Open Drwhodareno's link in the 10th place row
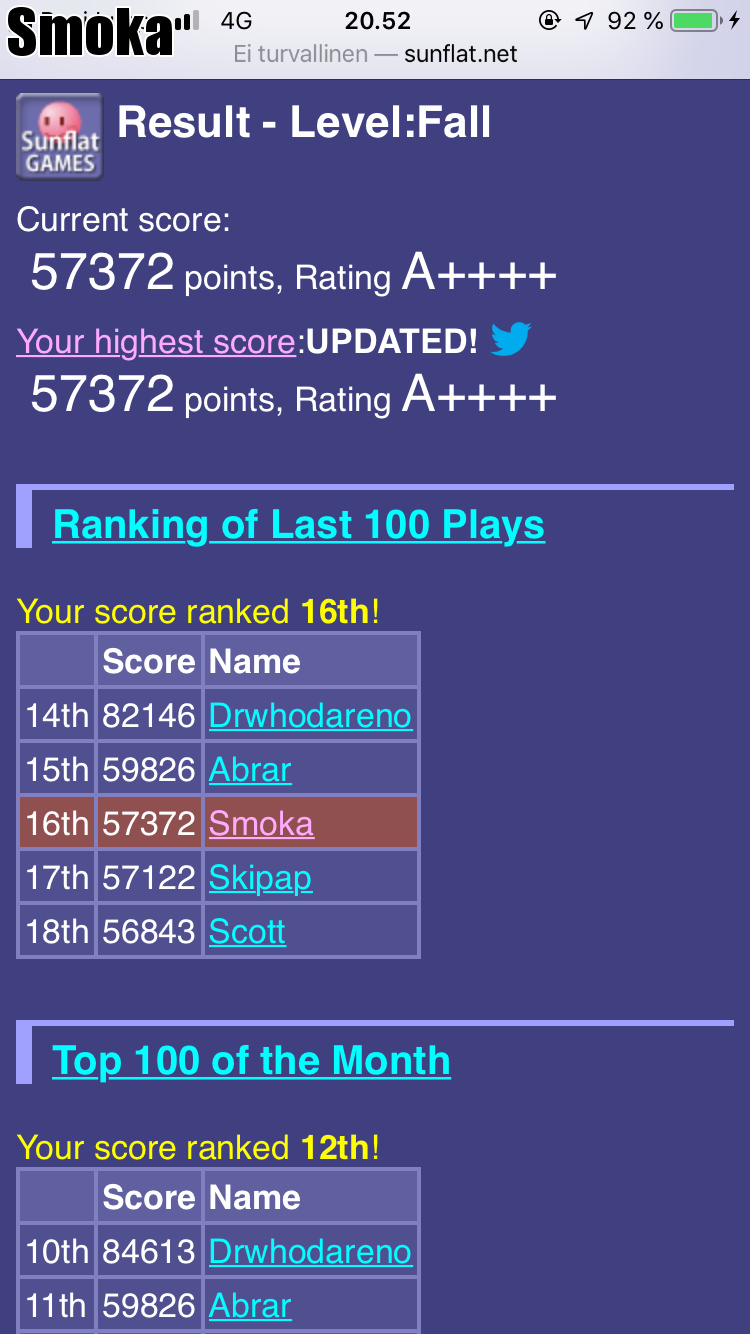750x1334 pixels. coord(310,1252)
